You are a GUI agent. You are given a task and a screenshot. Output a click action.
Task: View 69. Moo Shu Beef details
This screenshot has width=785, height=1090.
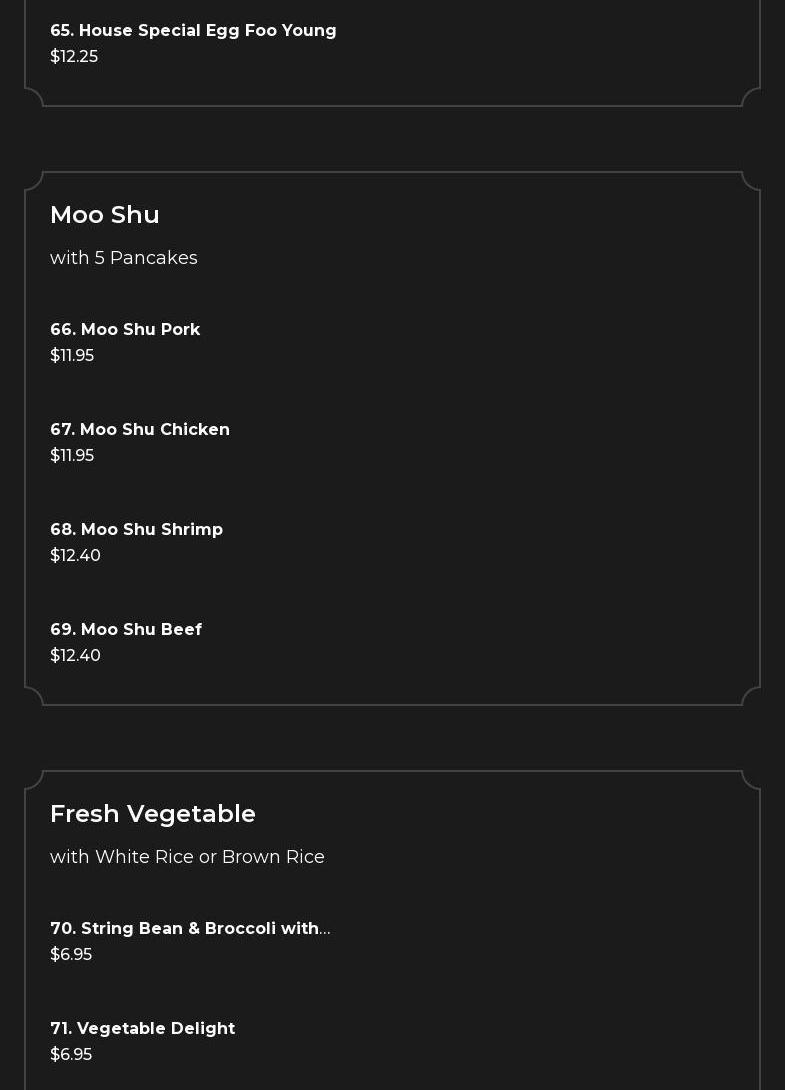tap(126, 630)
